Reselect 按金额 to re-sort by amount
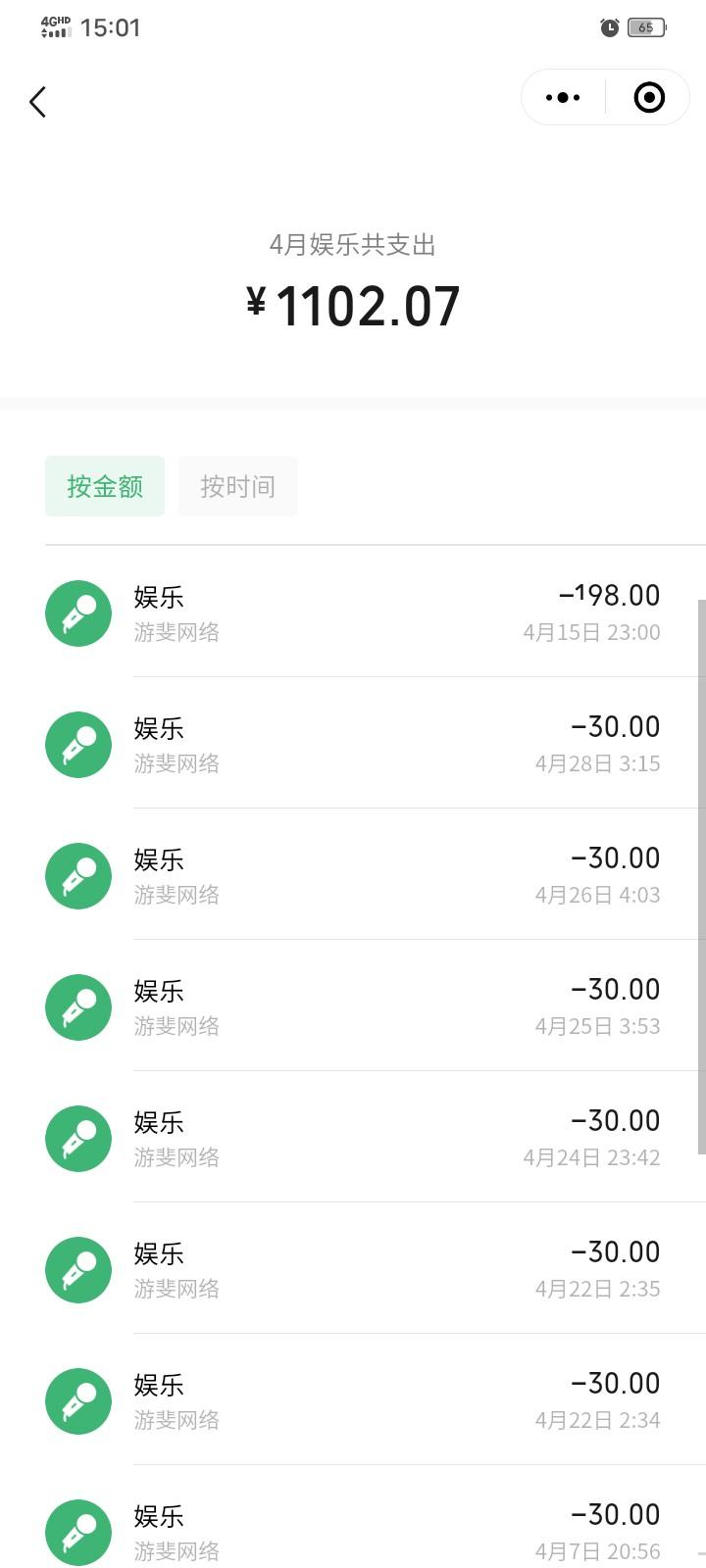The width and height of the screenshot is (706, 1568). (105, 485)
